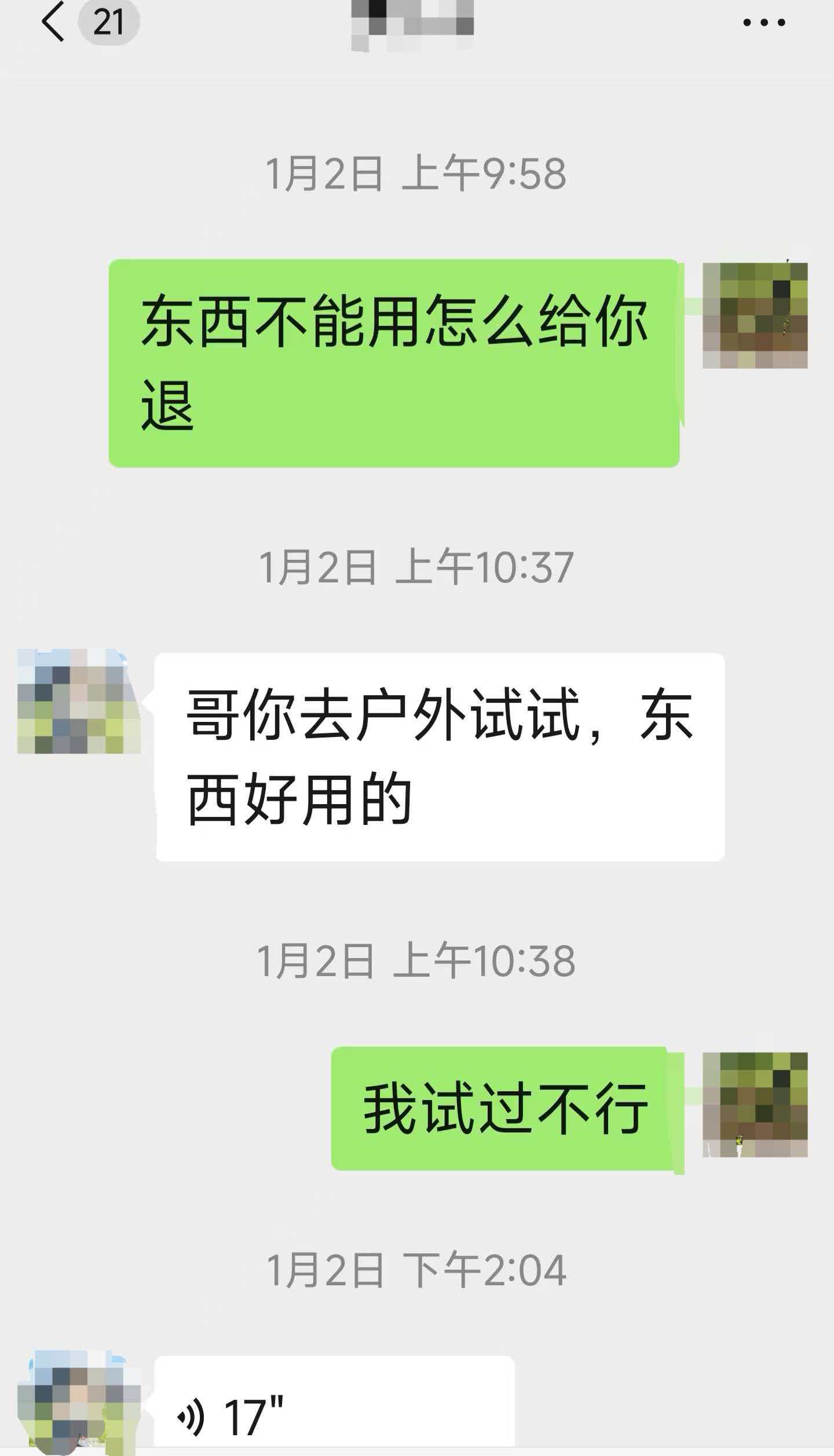Open the contact's avatar beside 哥你去户外试试
The width and height of the screenshot is (834, 1456).
(x=79, y=702)
